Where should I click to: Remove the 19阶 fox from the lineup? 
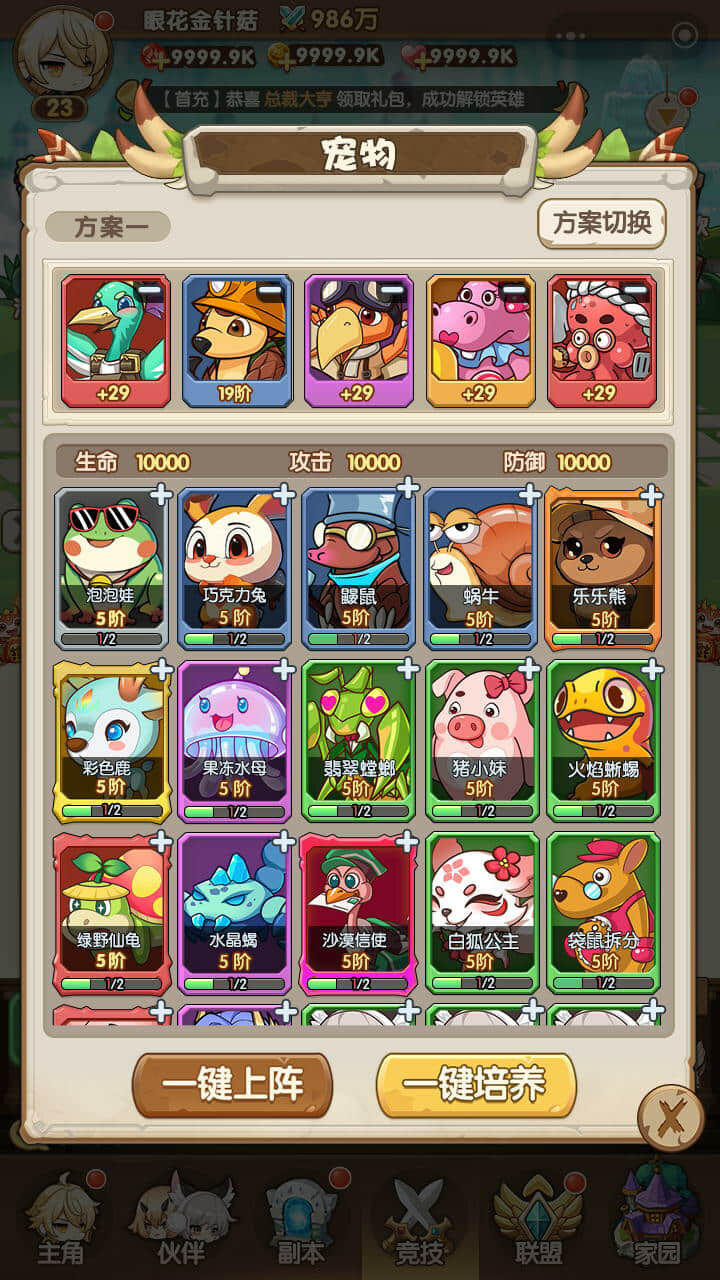[x=270, y=292]
